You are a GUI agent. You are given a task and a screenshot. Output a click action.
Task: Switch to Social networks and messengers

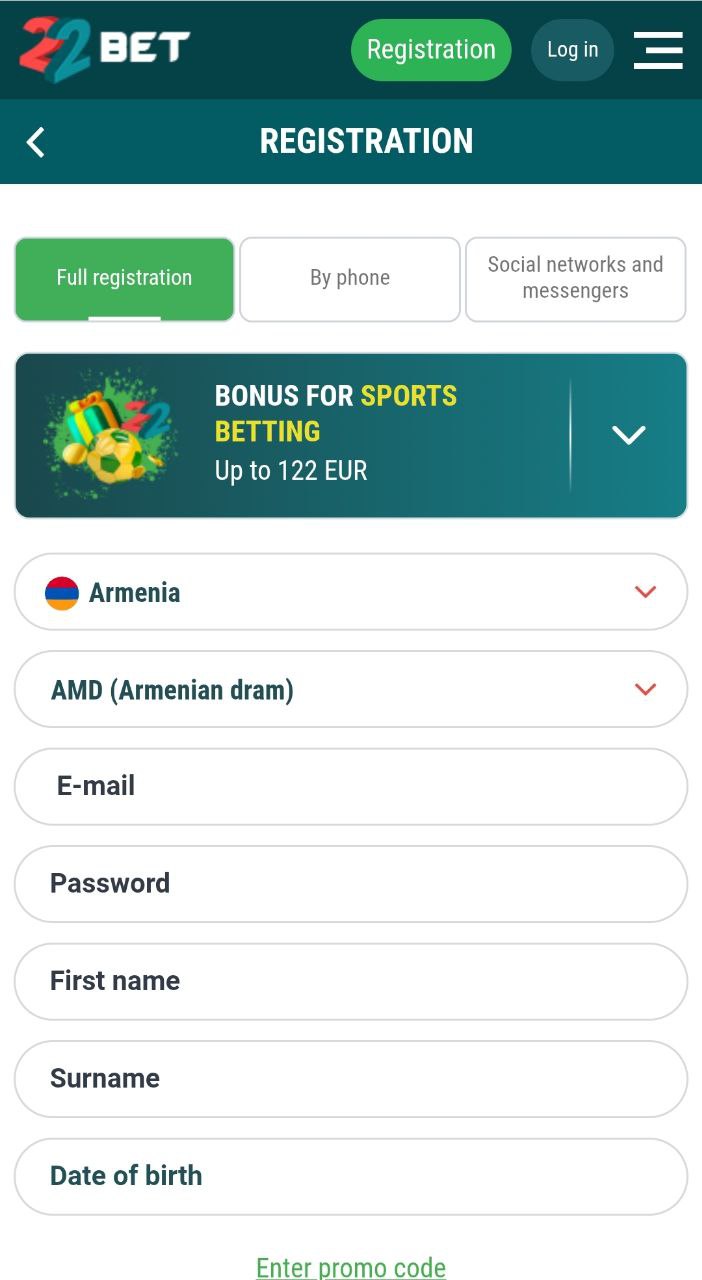[x=576, y=279]
